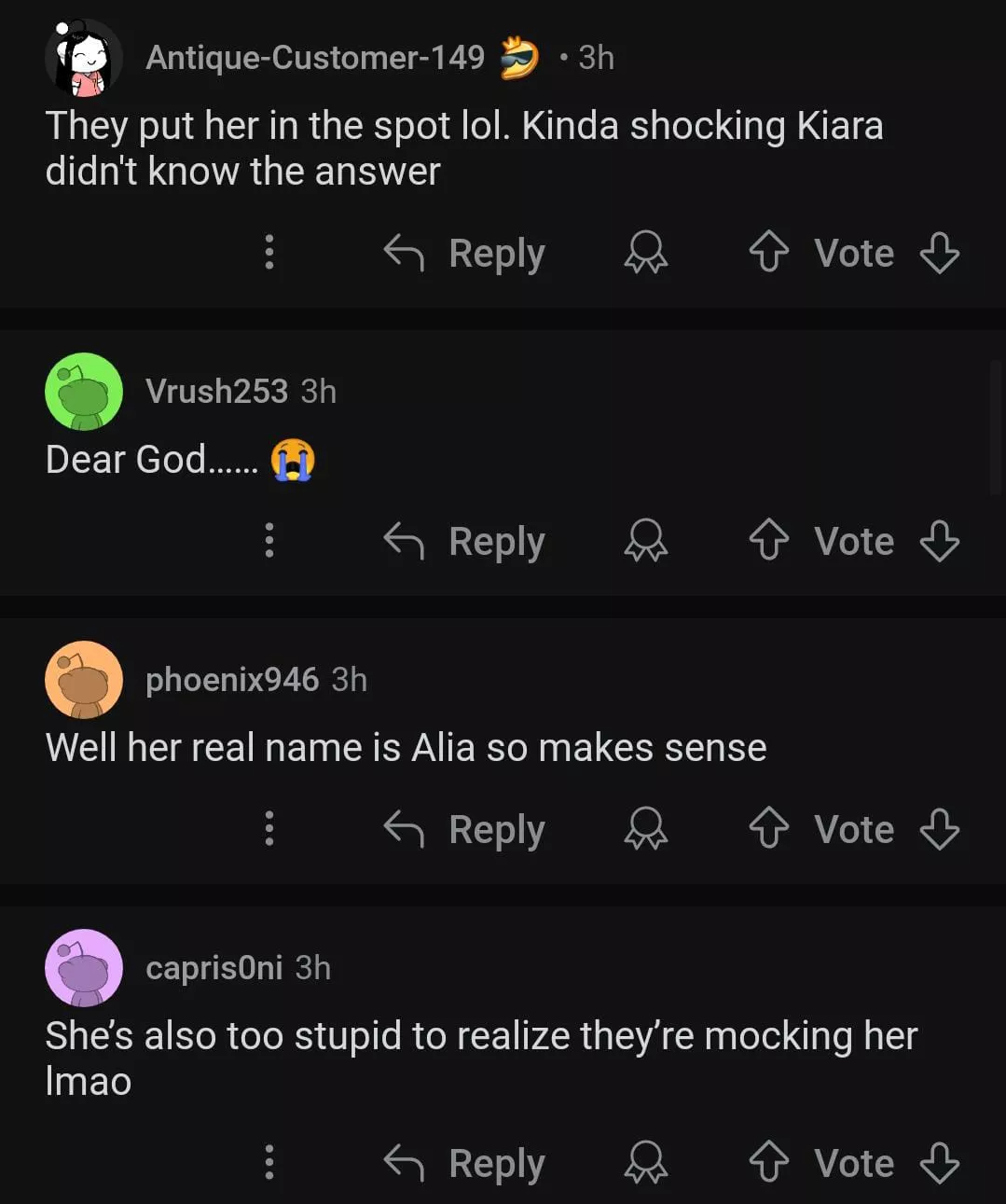Downvote Antique-Customer-149's comment
Viewport: 1006px width, 1204px height.
939,253
